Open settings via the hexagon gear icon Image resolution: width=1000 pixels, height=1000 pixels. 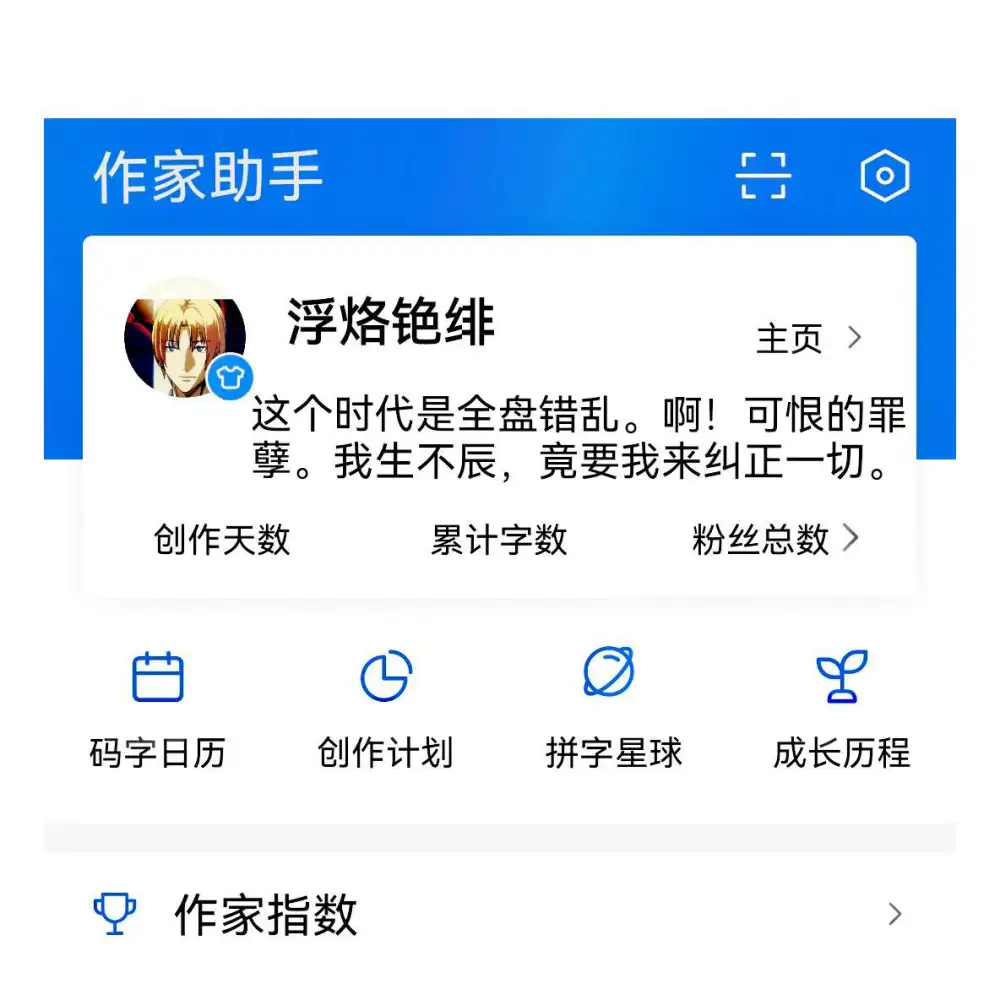coord(885,177)
